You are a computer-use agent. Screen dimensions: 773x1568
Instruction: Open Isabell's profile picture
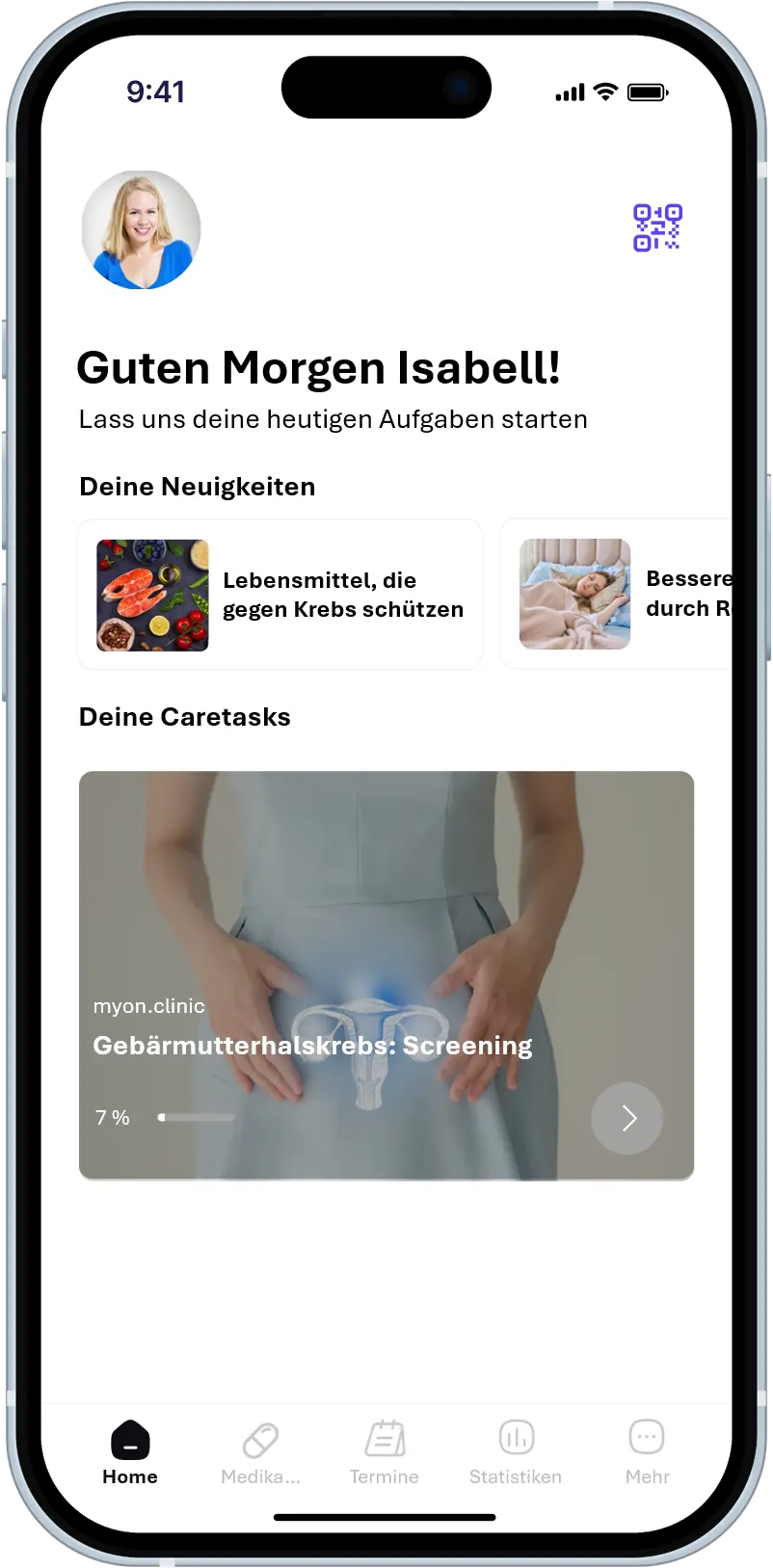click(141, 229)
